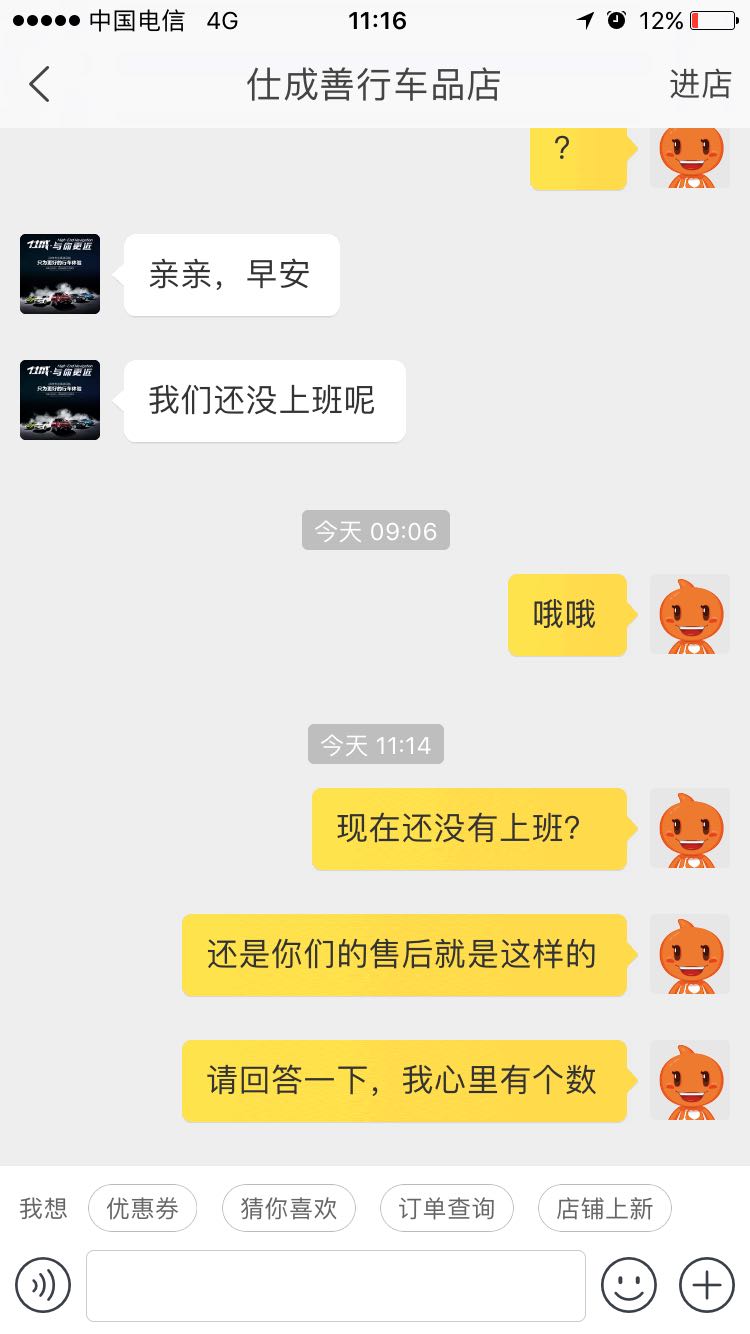This screenshot has width=750, height=1334.
Task: Select the 猜你喜欢 chip
Action: [x=288, y=1208]
